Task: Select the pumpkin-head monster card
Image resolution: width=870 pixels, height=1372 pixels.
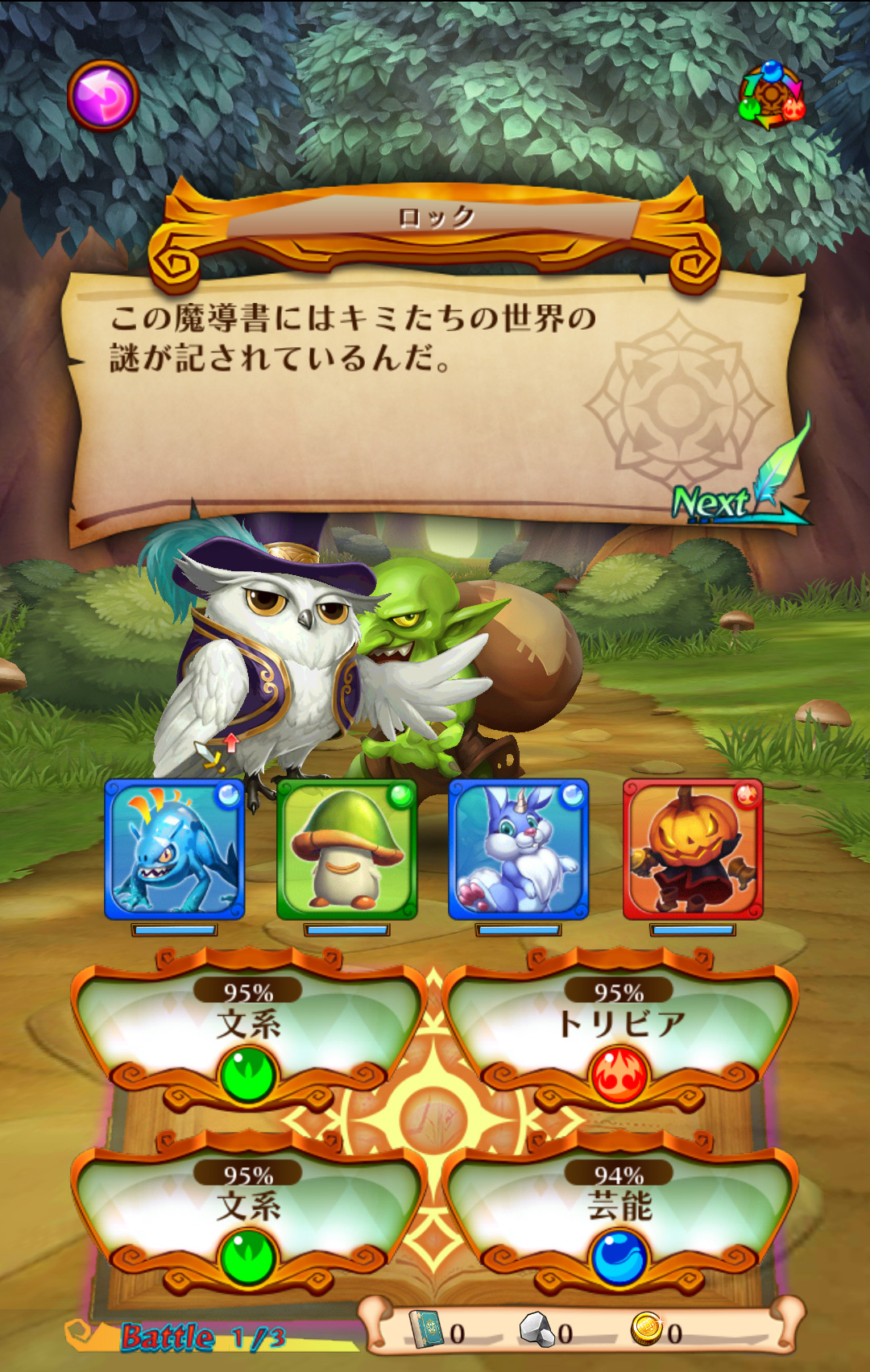Action: [692, 850]
